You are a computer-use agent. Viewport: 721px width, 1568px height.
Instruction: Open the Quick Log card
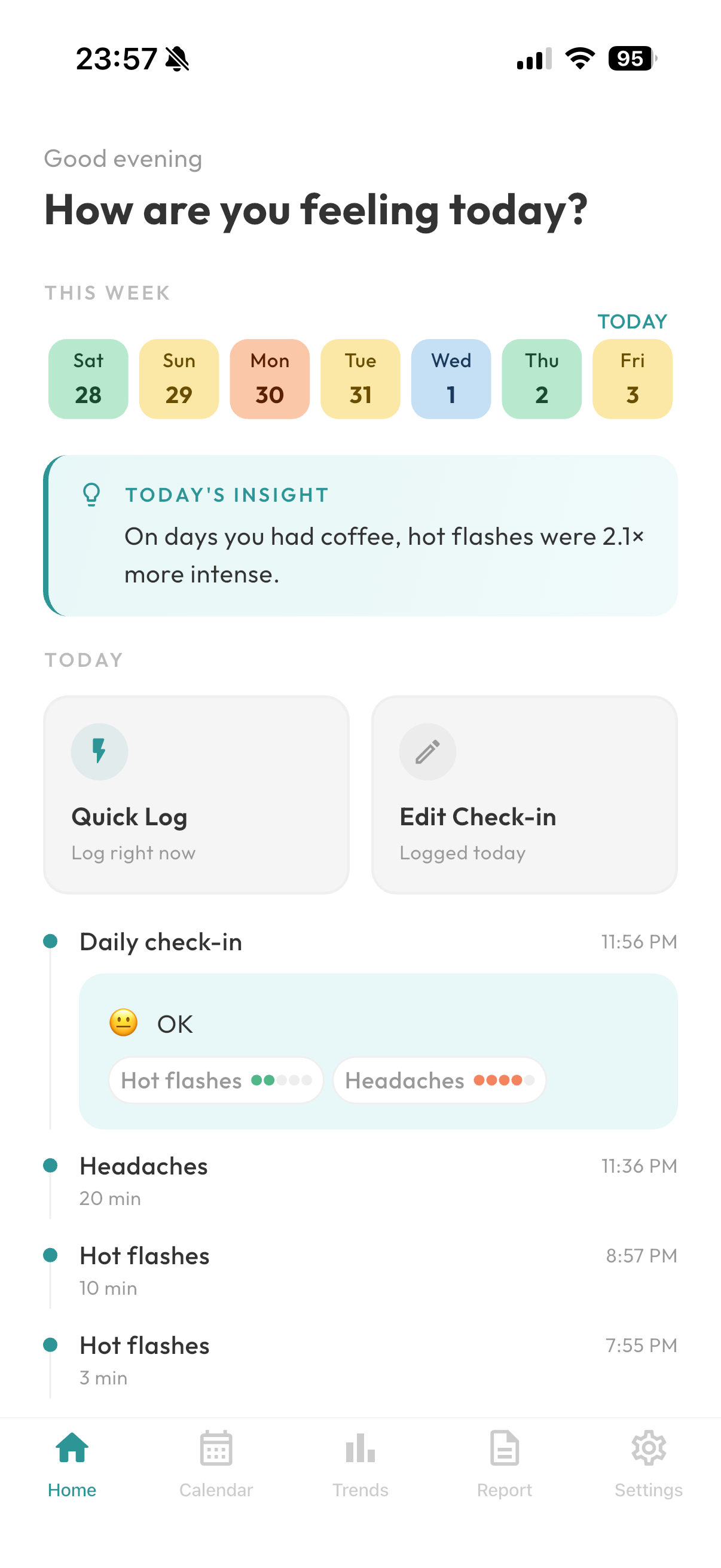coord(196,794)
